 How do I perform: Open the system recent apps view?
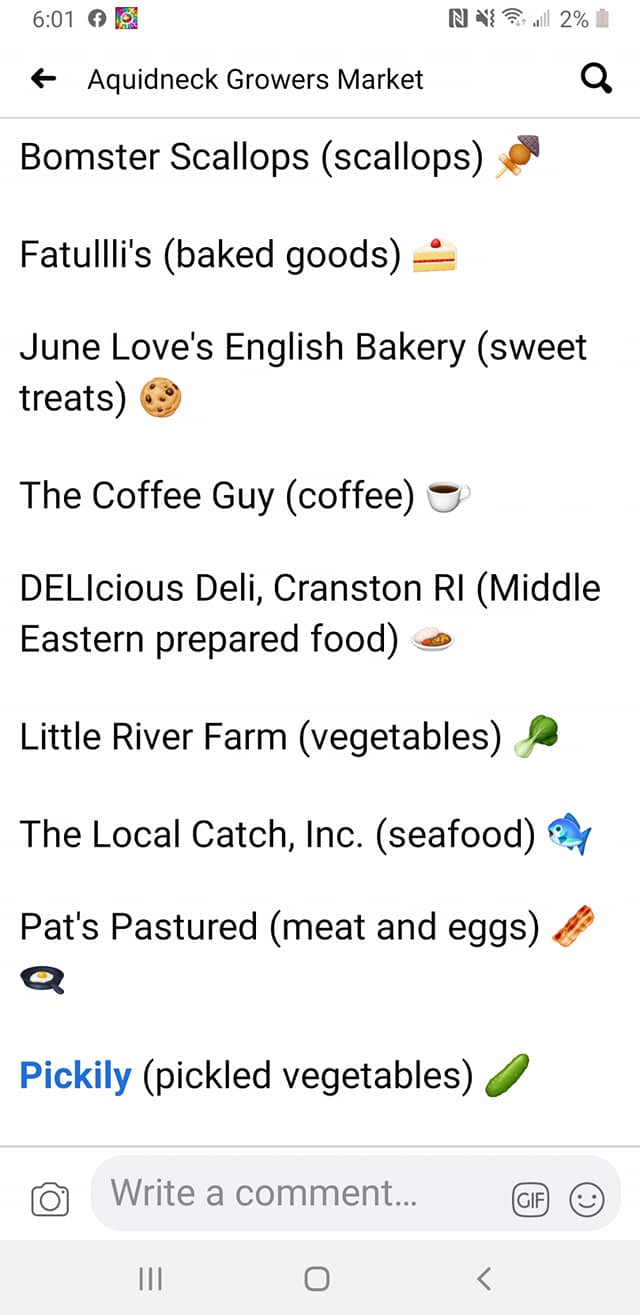[150, 1278]
